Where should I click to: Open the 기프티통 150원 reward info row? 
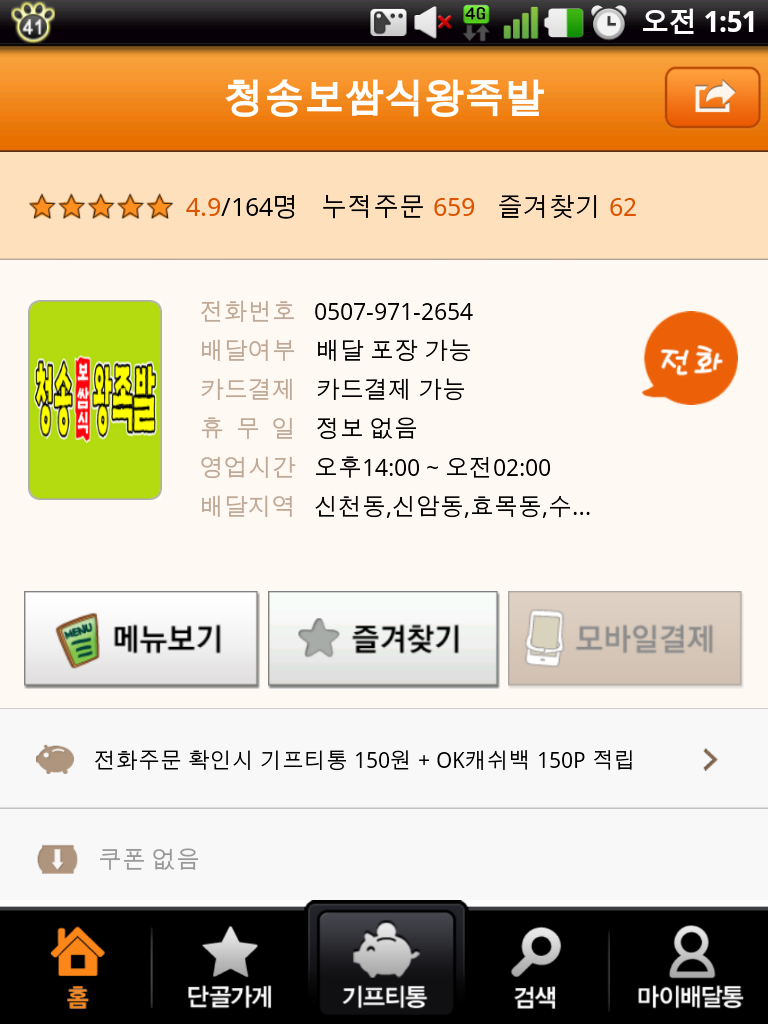(x=384, y=759)
